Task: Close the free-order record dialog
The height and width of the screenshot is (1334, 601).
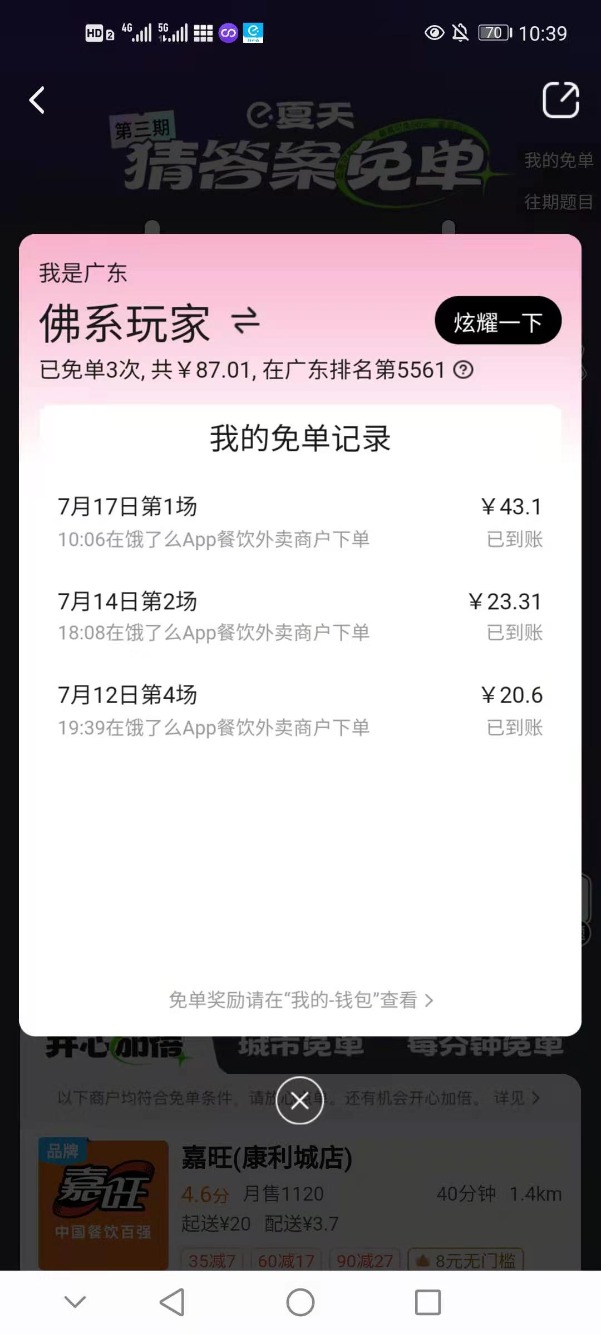Action: click(300, 1101)
